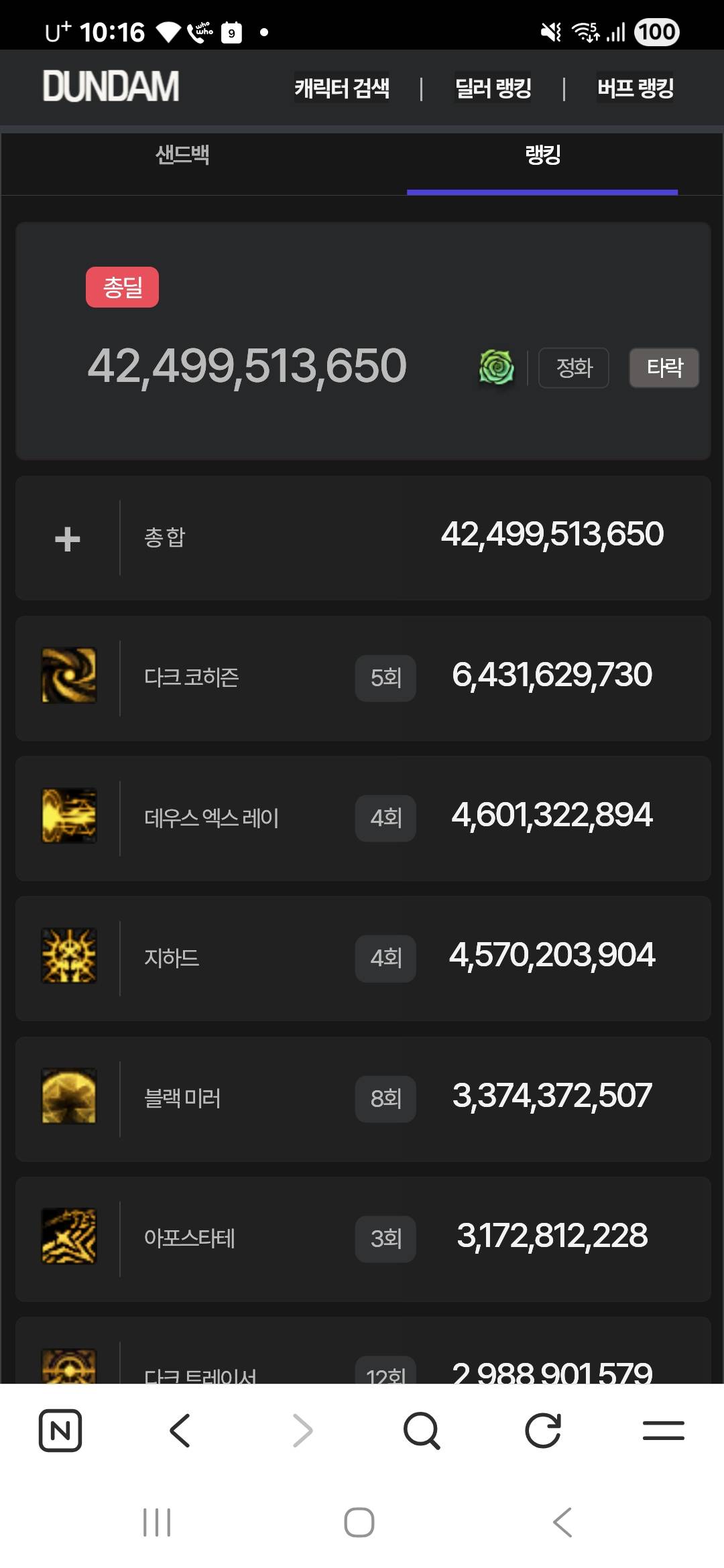Image resolution: width=724 pixels, height=1568 pixels.
Task: Go back to previous web page
Action: tap(180, 1431)
